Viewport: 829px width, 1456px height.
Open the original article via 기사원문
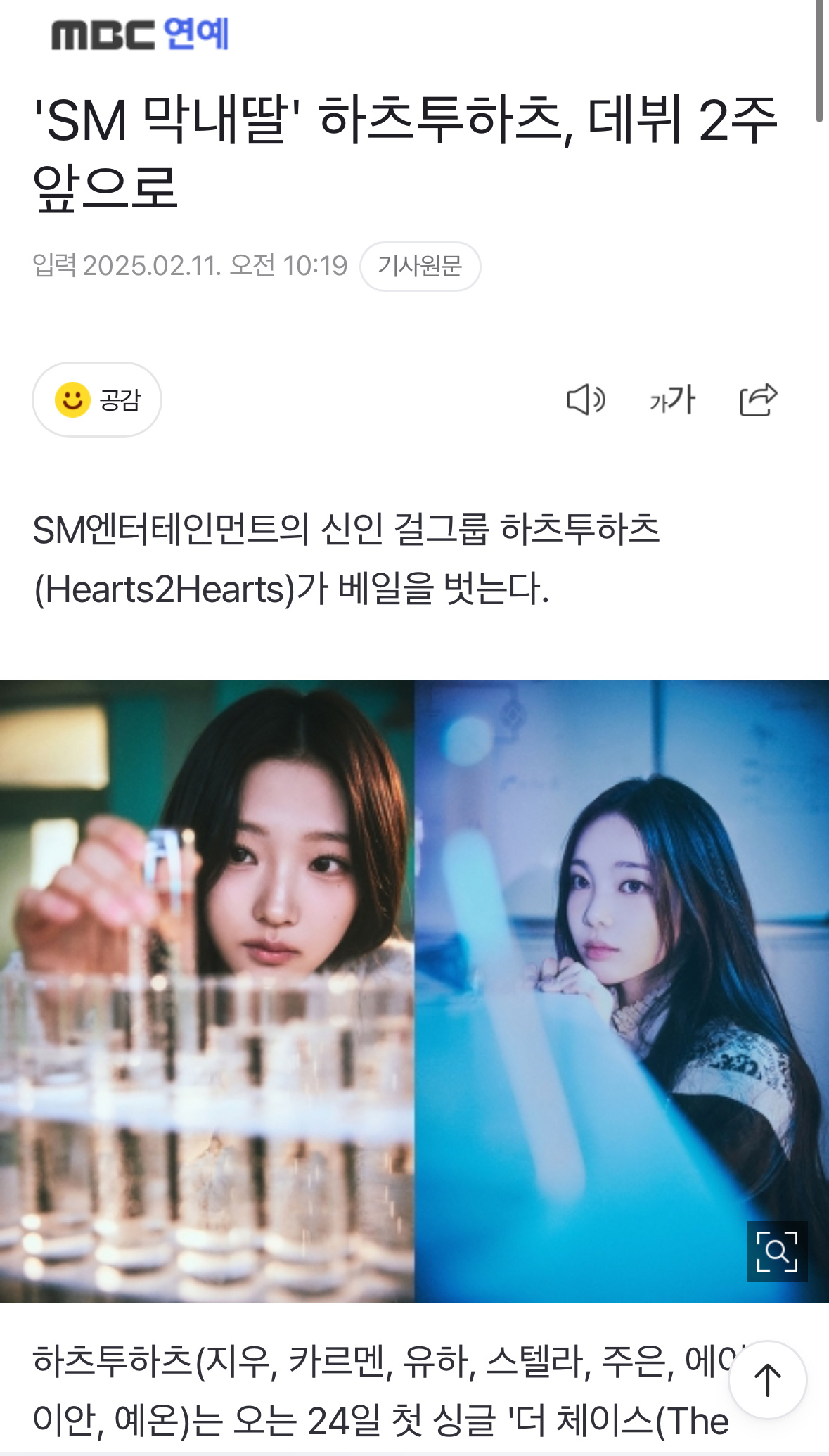[420, 267]
